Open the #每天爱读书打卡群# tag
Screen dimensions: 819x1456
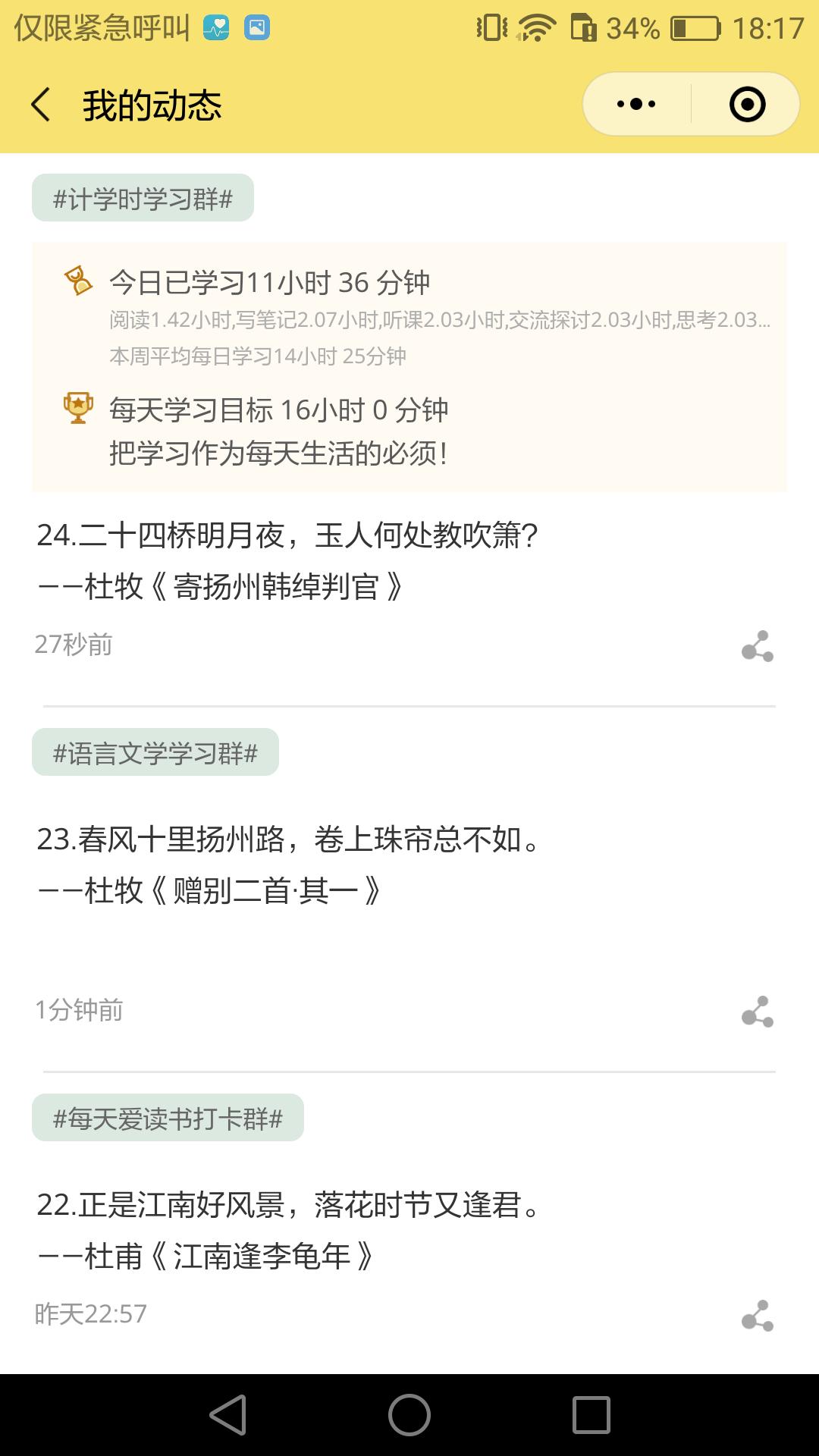[168, 1118]
